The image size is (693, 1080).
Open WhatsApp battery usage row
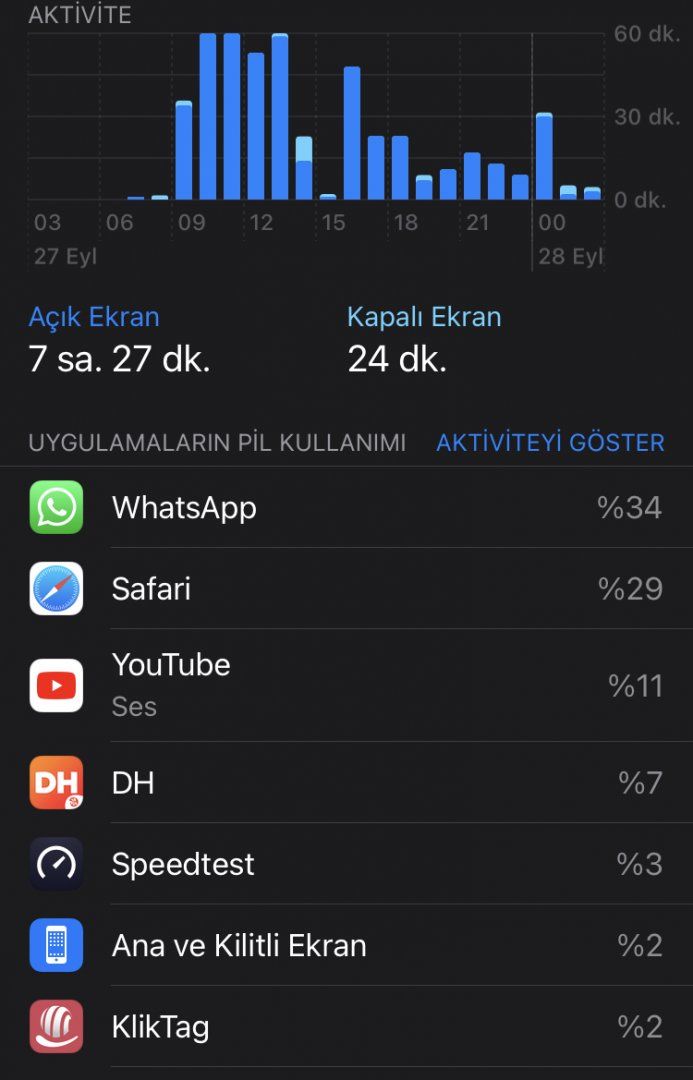click(x=346, y=507)
